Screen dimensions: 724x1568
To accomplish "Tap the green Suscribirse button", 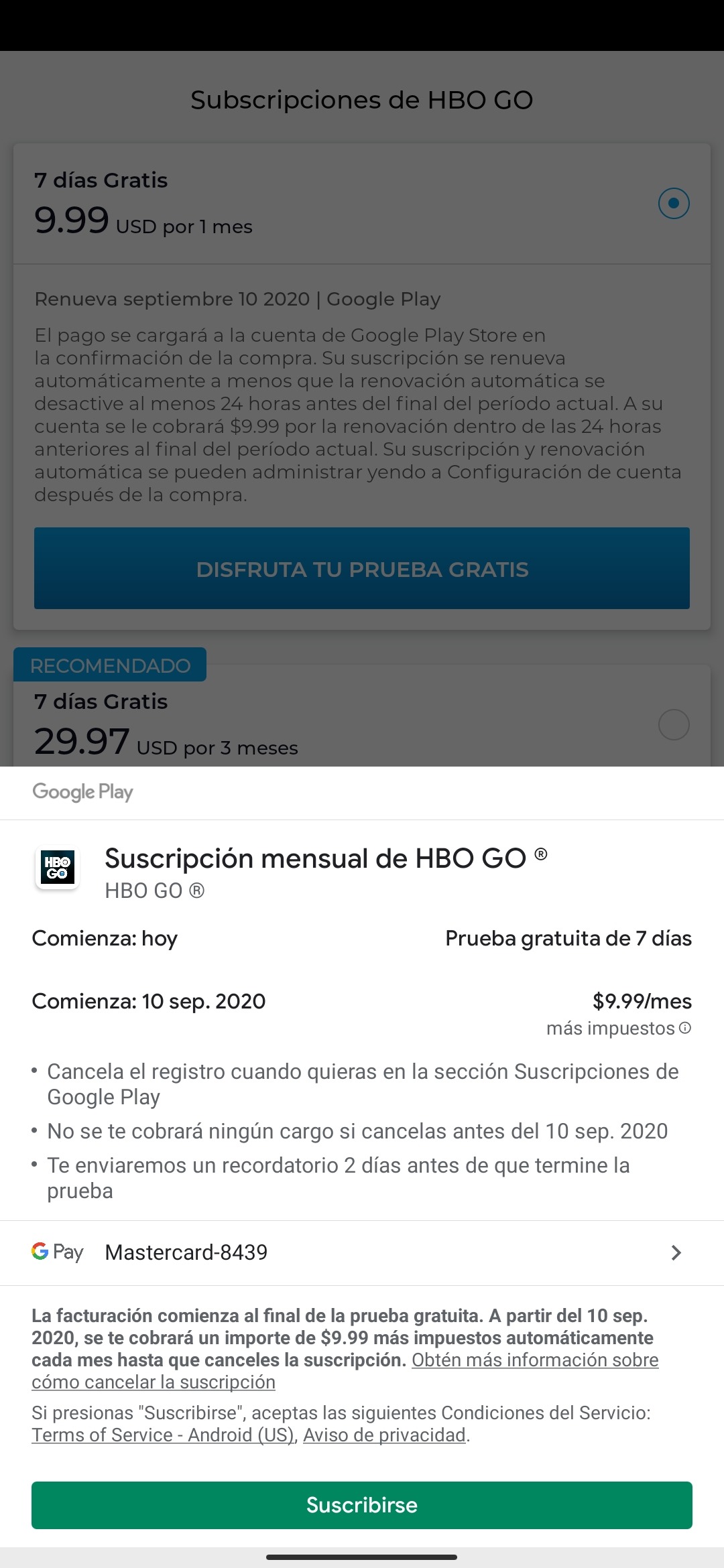I will 361,1504.
